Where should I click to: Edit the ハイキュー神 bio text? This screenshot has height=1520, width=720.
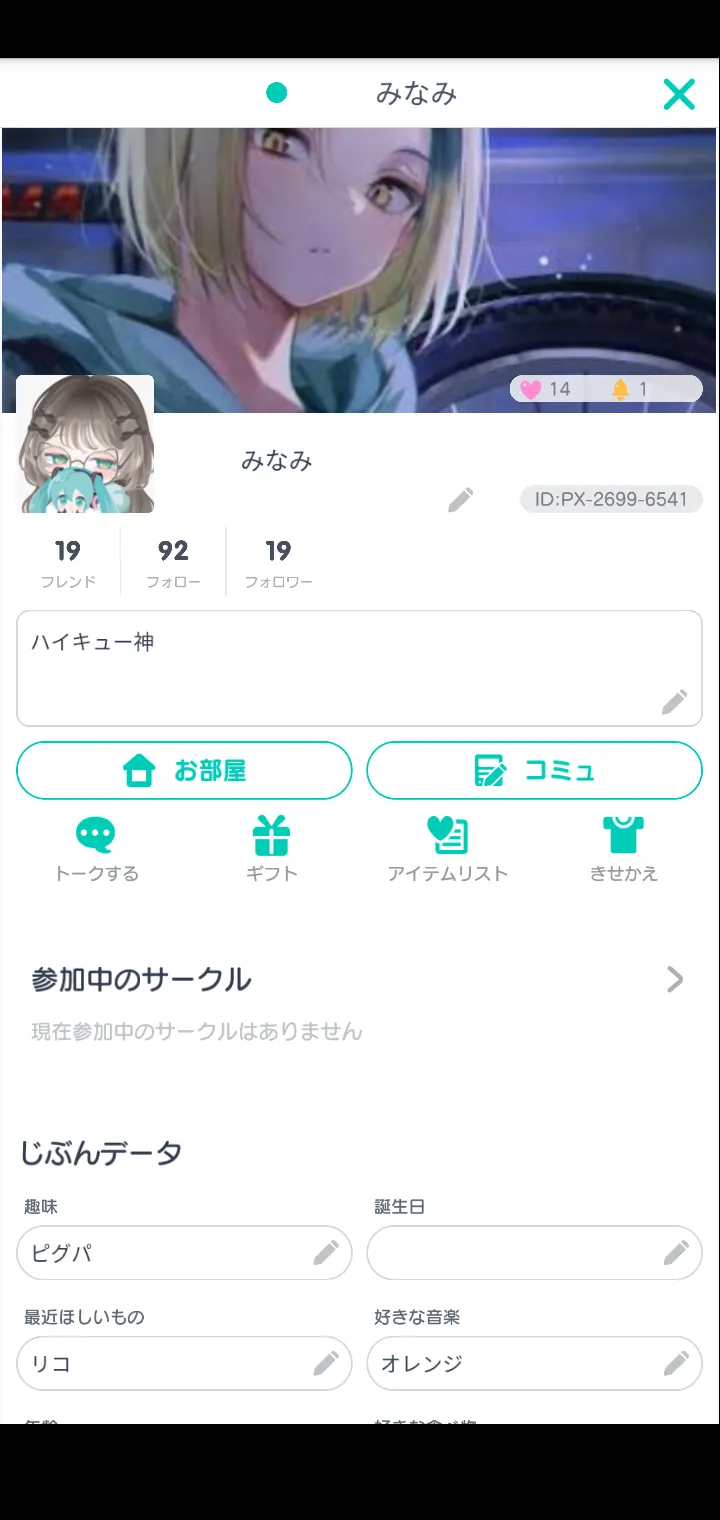(x=674, y=702)
